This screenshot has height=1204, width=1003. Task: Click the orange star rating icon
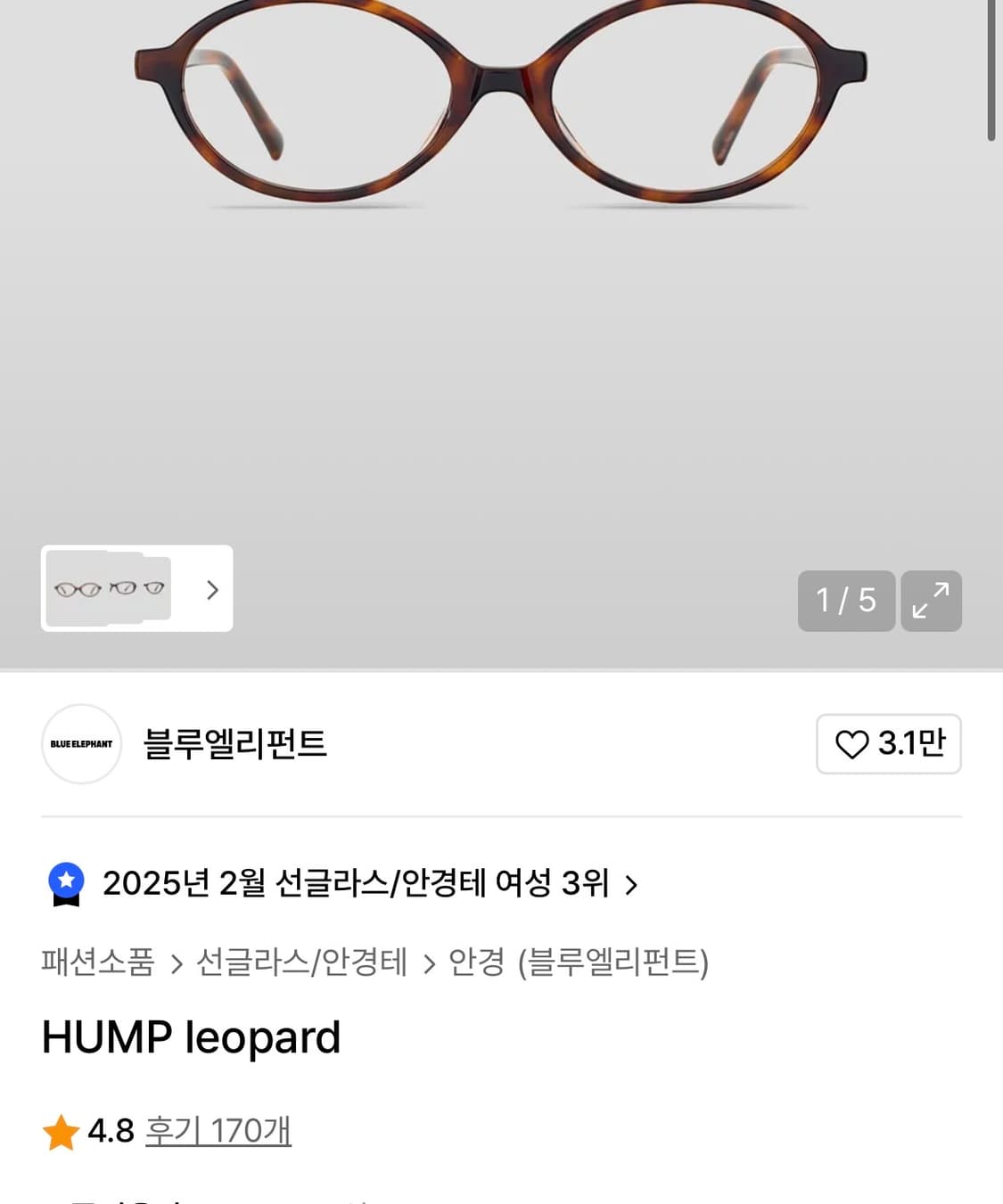(60, 1130)
